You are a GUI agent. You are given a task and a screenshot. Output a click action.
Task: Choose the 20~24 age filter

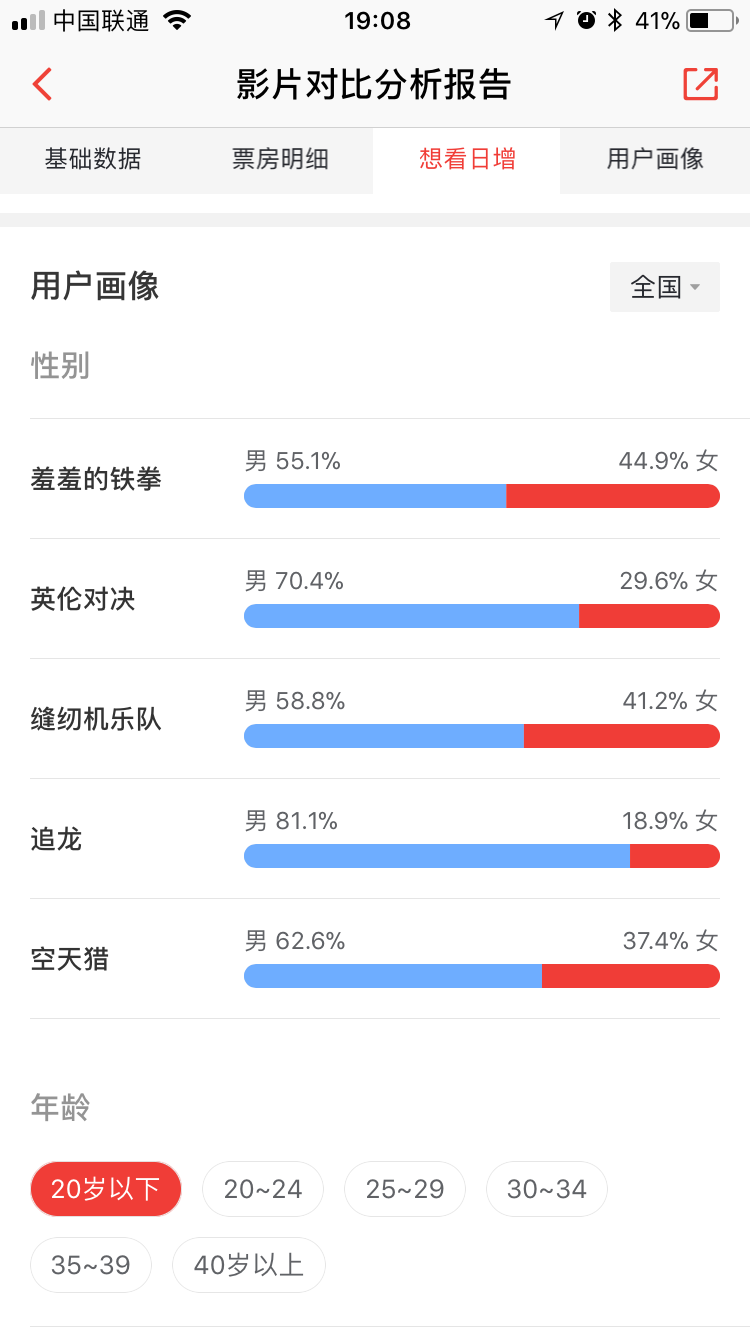pyautogui.click(x=263, y=1189)
